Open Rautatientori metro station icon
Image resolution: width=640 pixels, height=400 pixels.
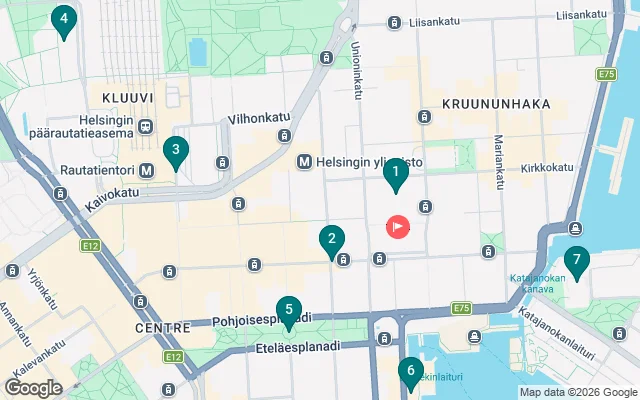(146, 170)
